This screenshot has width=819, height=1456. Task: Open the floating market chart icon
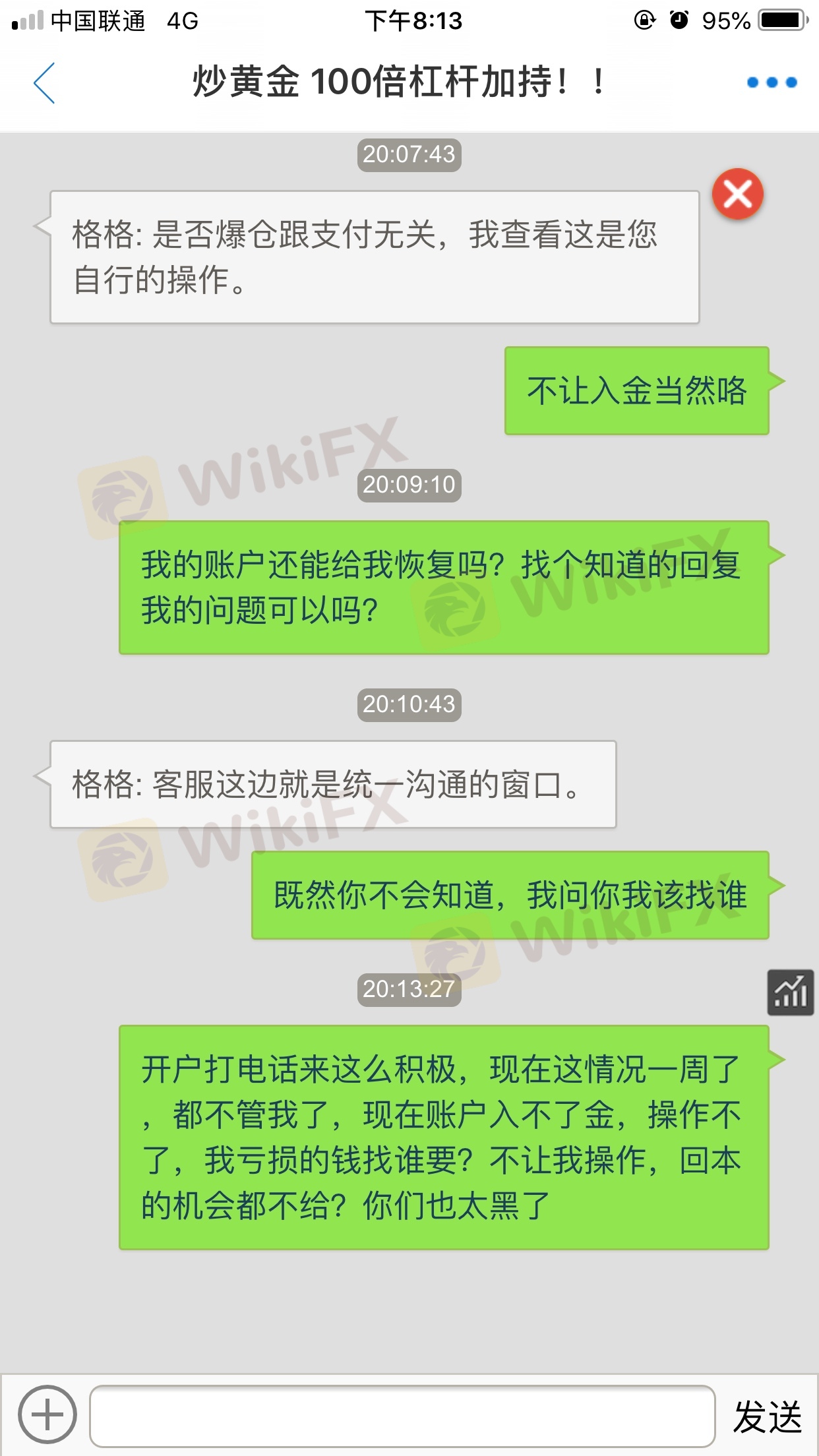[x=790, y=992]
